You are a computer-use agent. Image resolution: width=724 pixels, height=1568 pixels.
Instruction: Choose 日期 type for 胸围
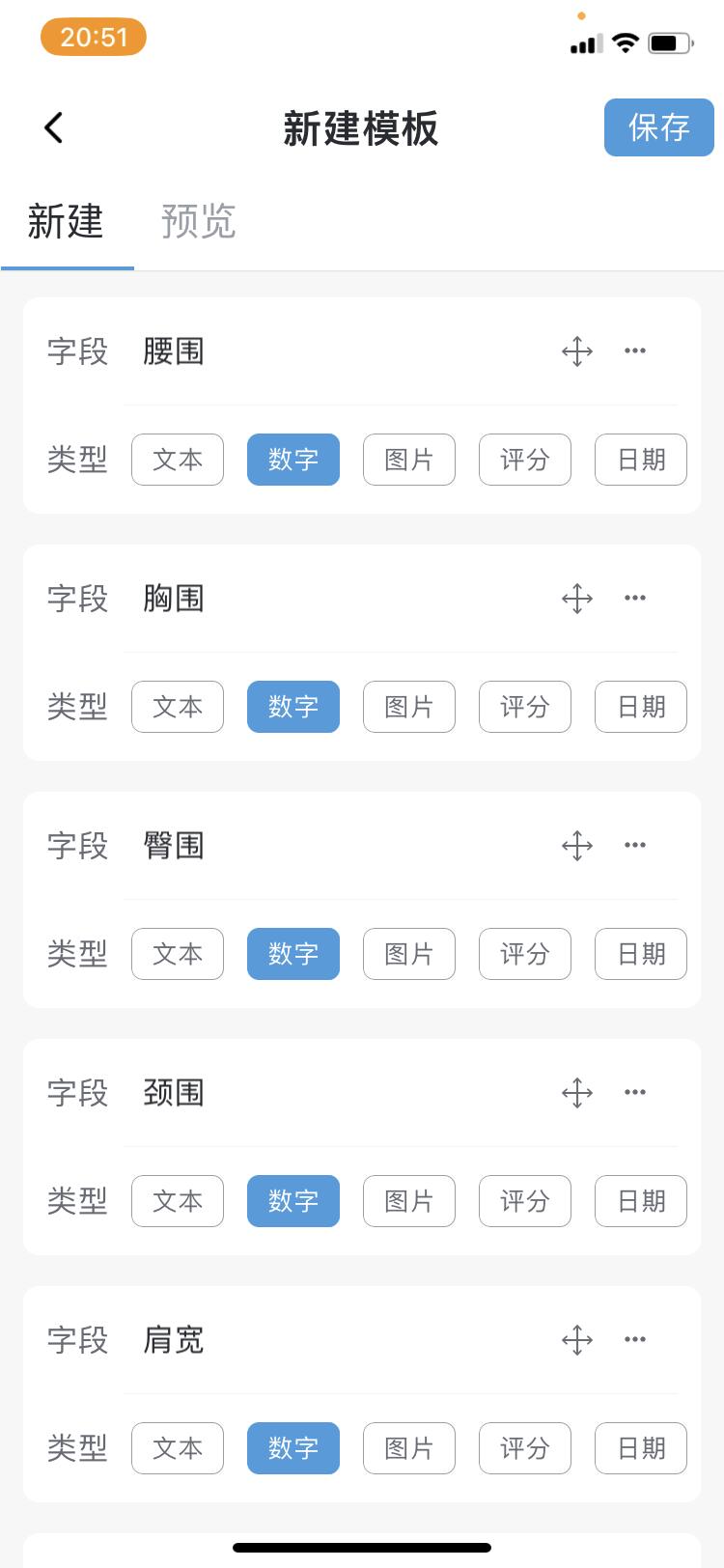(x=641, y=707)
